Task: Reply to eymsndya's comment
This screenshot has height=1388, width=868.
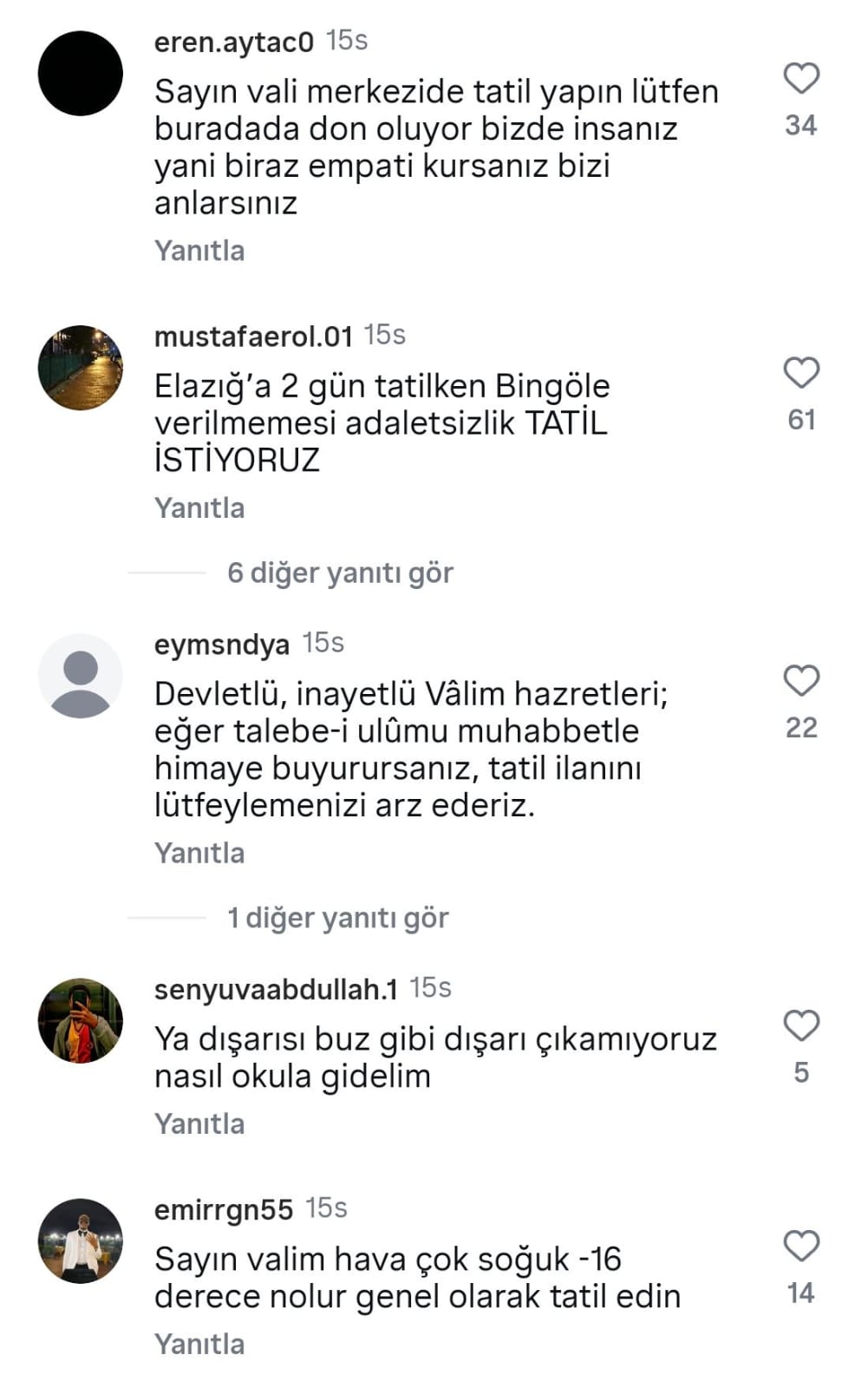Action: pyautogui.click(x=199, y=853)
